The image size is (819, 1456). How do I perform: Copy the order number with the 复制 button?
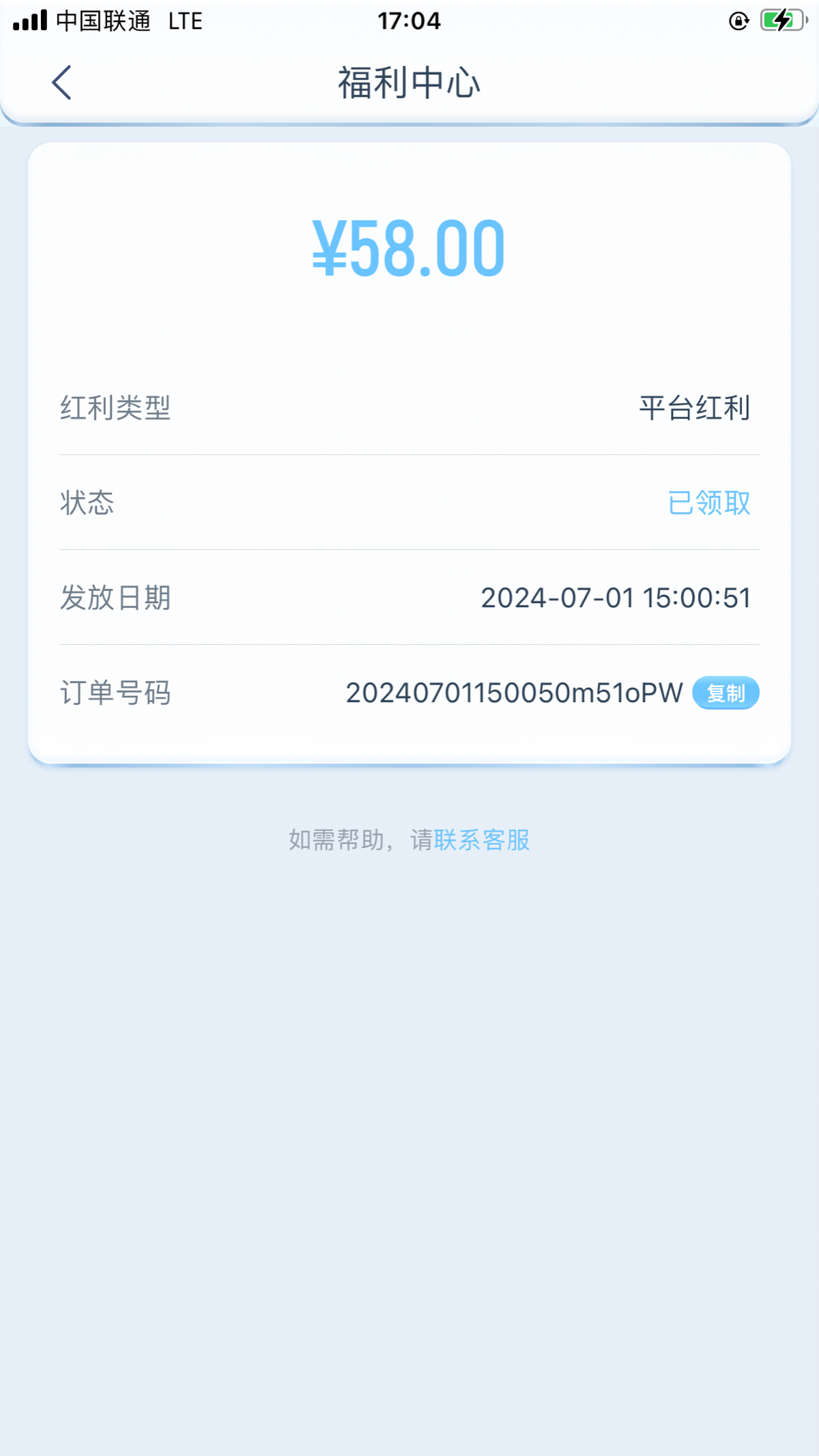725,693
